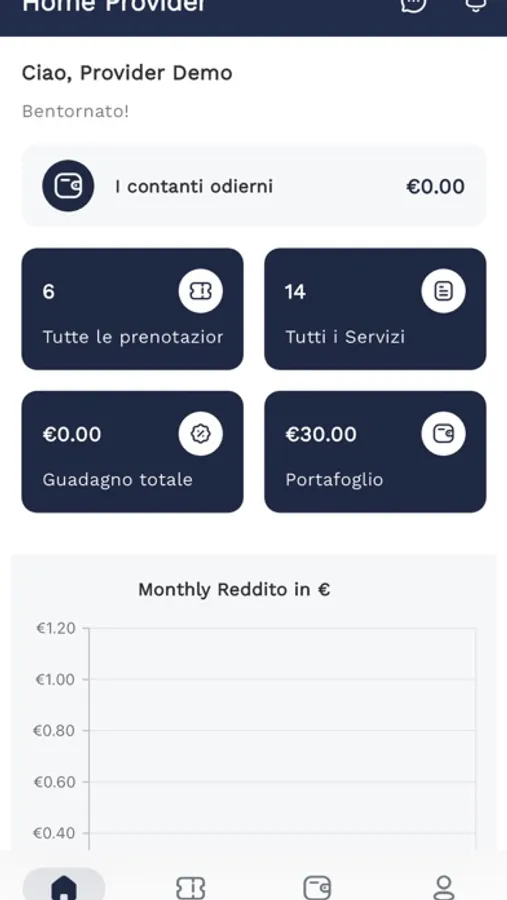
Task: Open the notifications bell
Action: (x=475, y=5)
